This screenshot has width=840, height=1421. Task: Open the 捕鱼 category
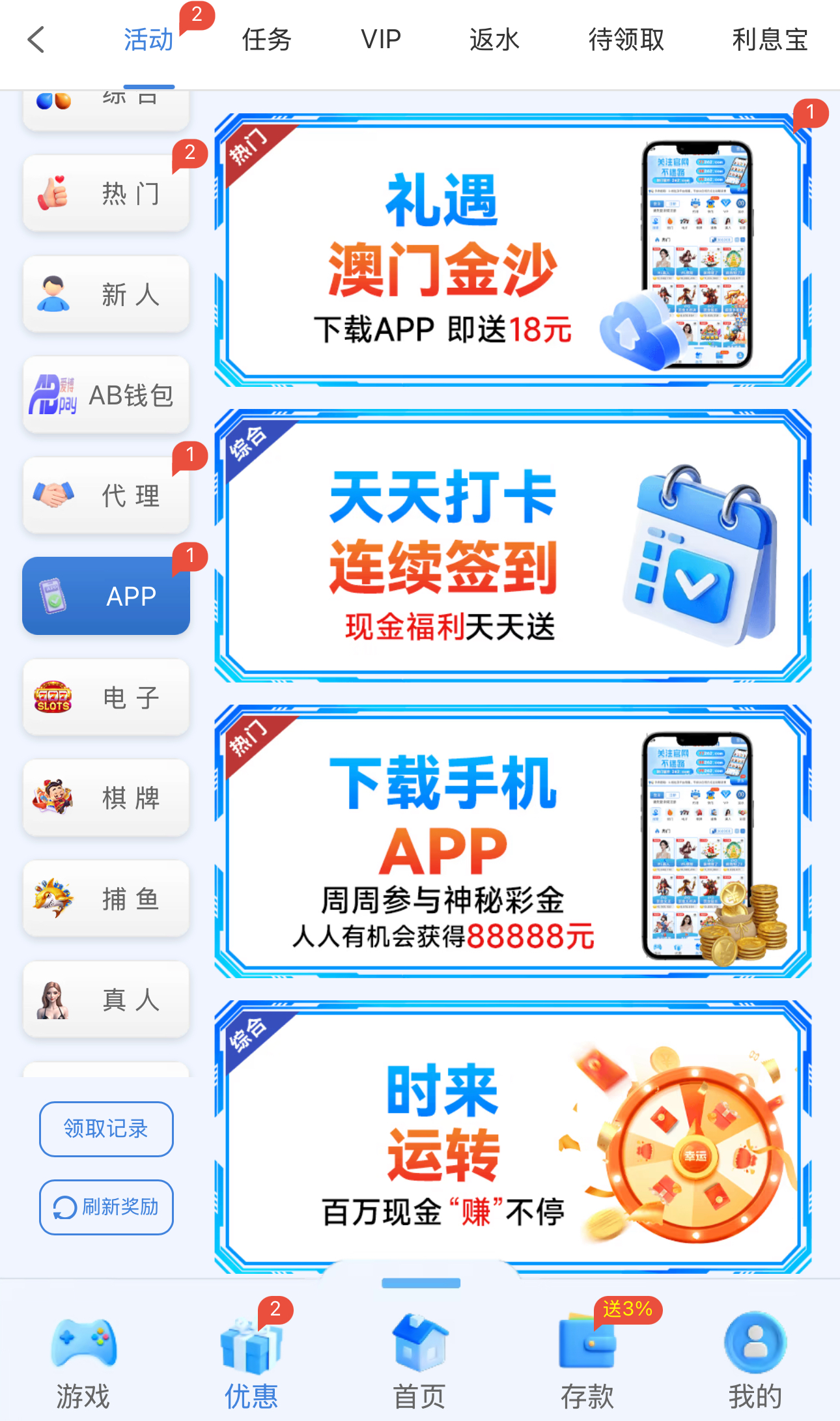(x=106, y=899)
